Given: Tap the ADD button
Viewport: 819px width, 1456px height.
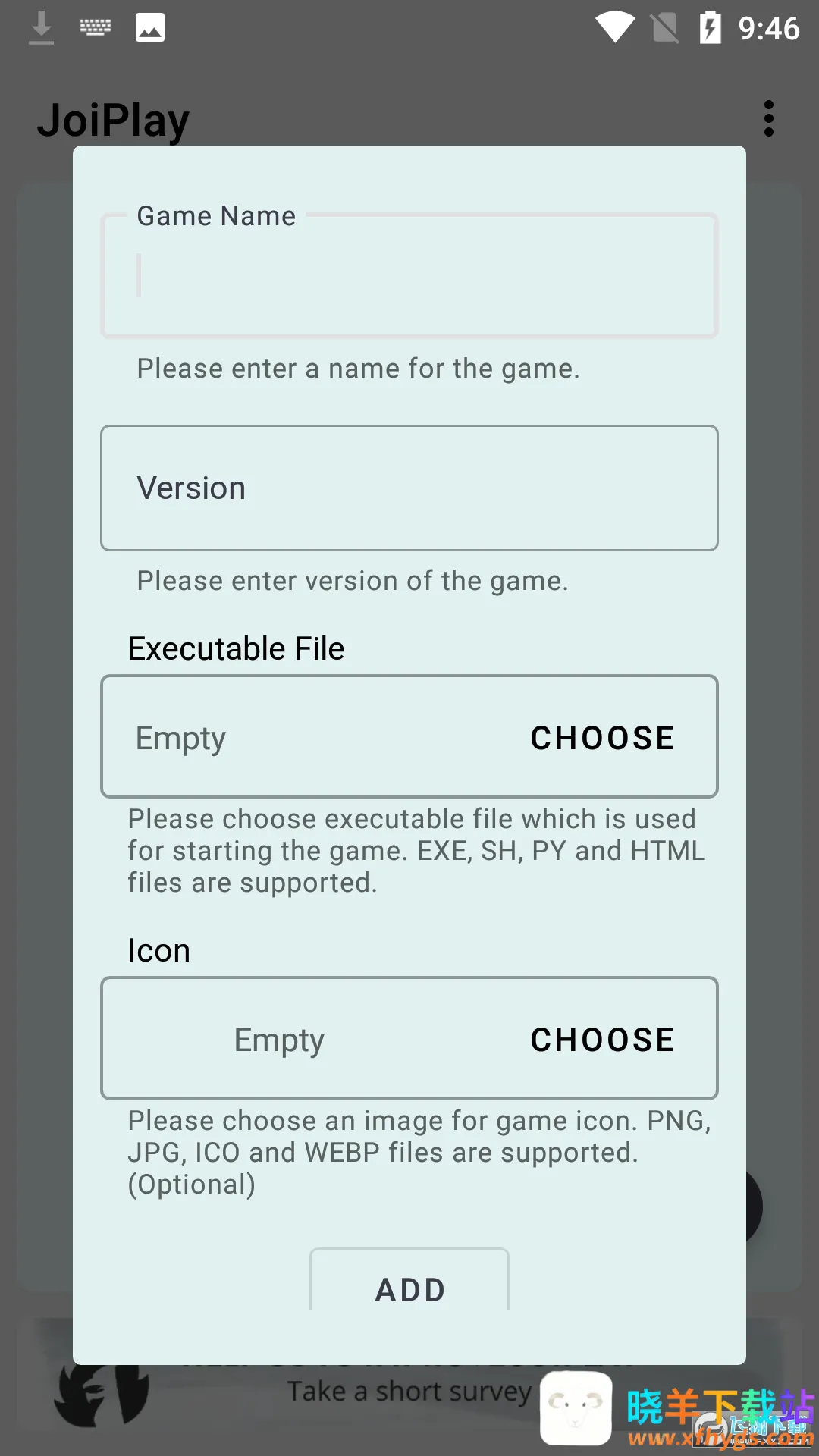Looking at the screenshot, I should click(409, 1288).
